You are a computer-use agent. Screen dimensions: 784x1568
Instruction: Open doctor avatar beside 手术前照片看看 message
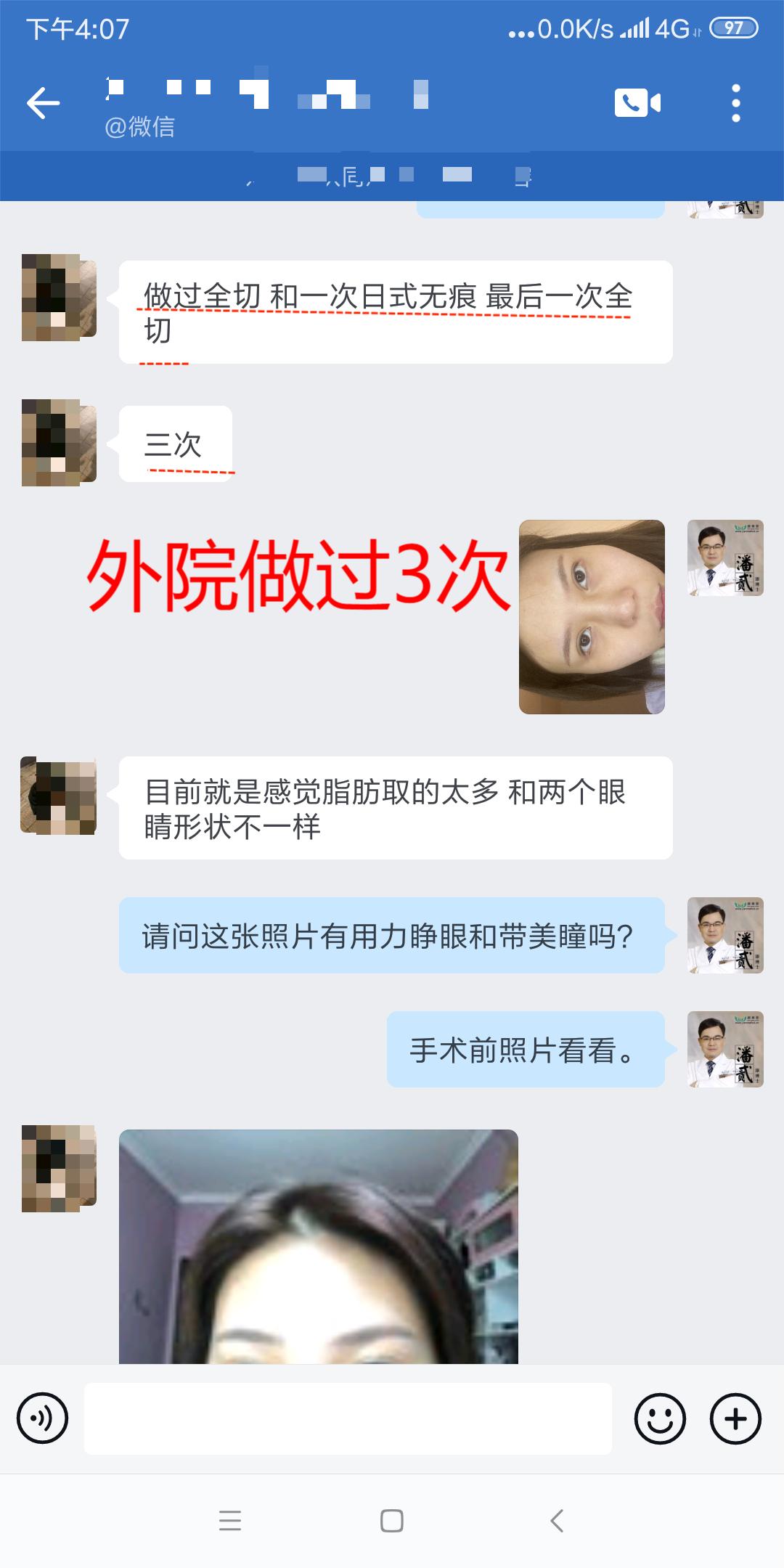725,1049
